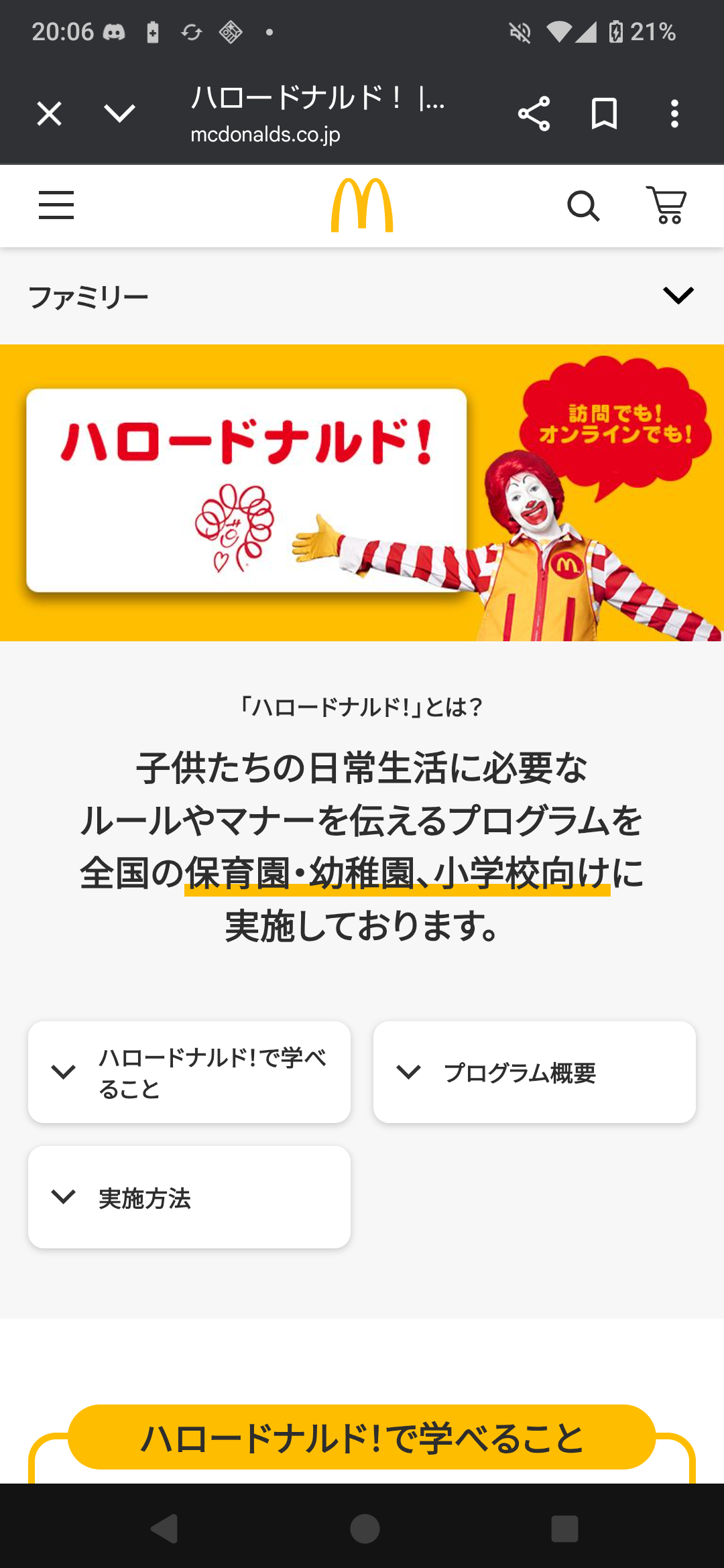Expand the ファミリー section dropdown
The width and height of the screenshot is (724, 1568).
tap(678, 296)
